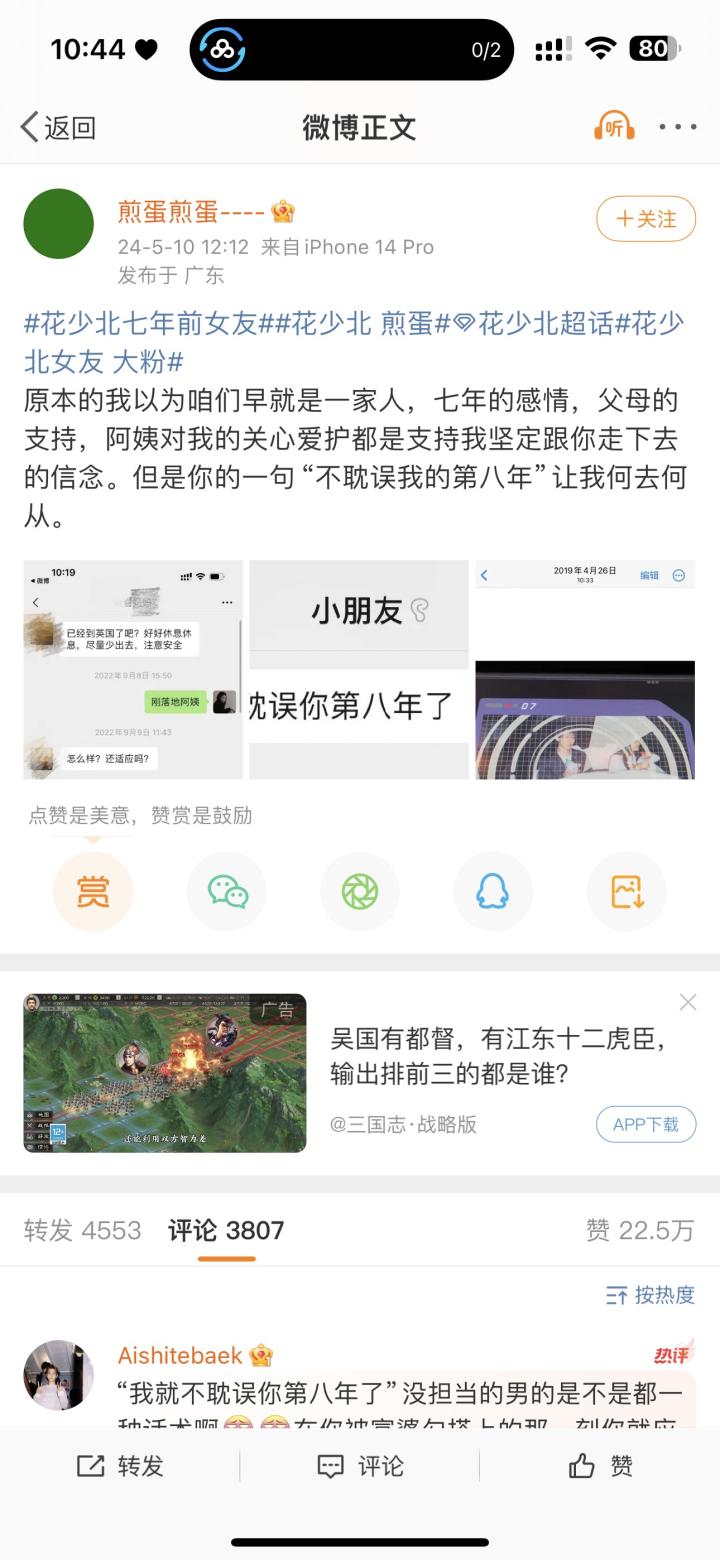Open the three-dot overflow menu
720x1560 pixels.
click(678, 127)
